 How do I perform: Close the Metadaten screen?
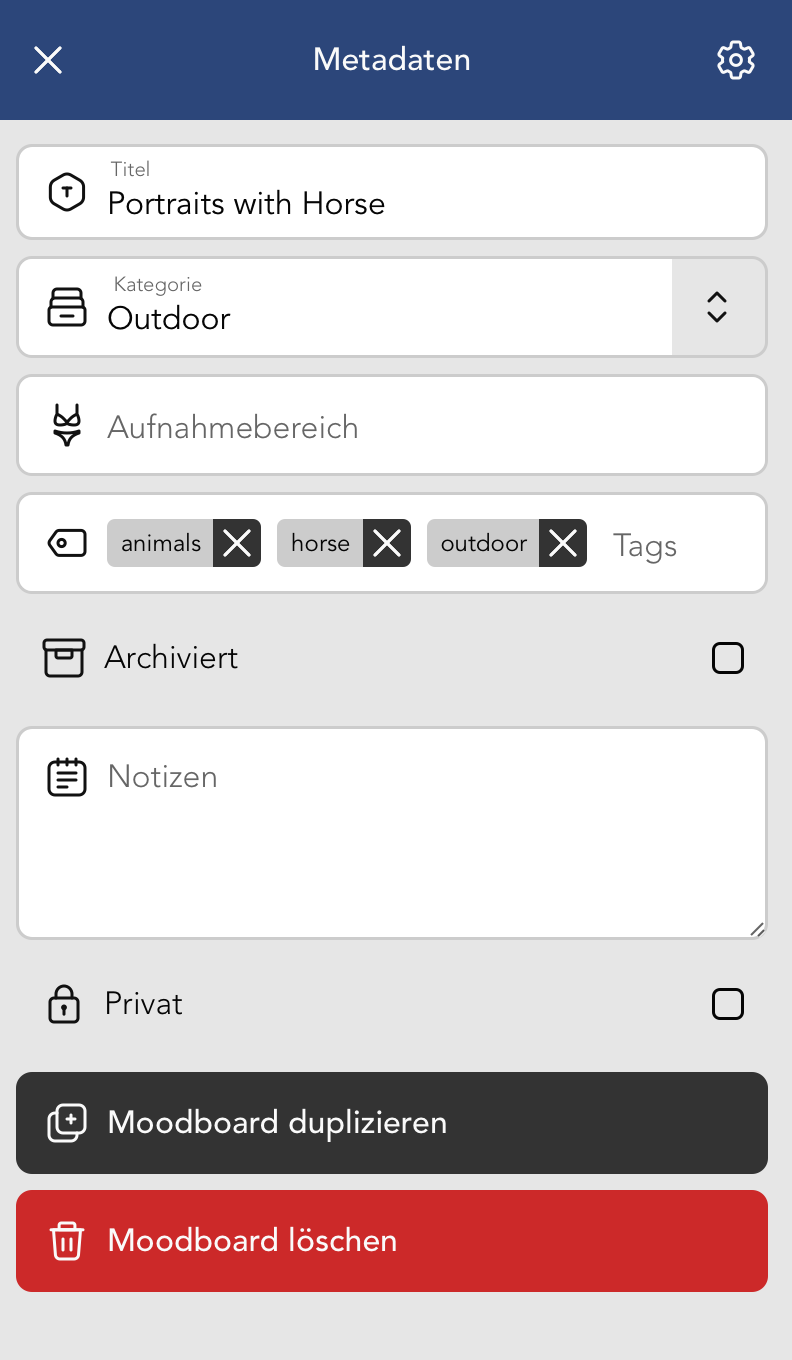point(48,60)
